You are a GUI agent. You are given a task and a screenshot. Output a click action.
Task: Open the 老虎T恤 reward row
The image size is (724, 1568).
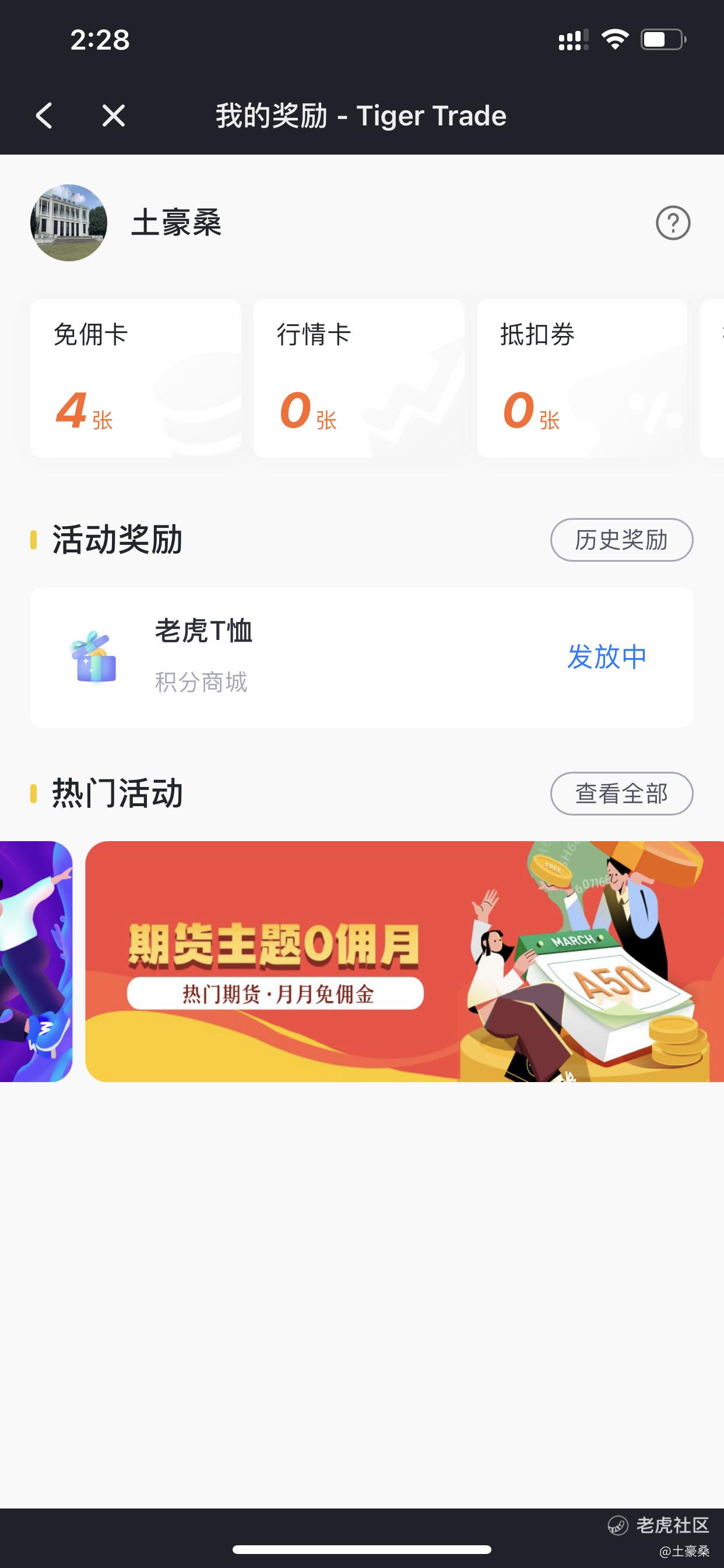361,657
